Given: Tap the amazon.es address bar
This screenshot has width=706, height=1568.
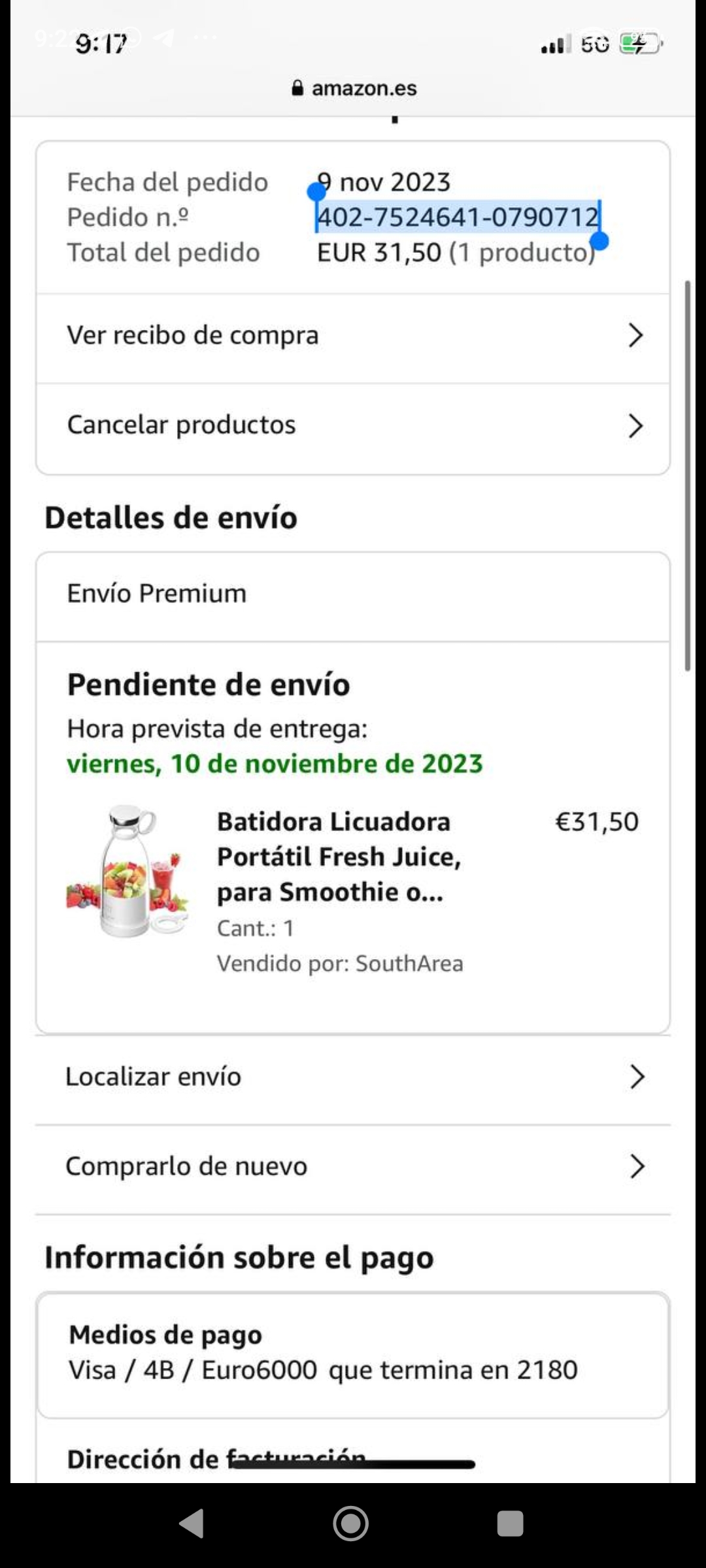Looking at the screenshot, I should 354,88.
